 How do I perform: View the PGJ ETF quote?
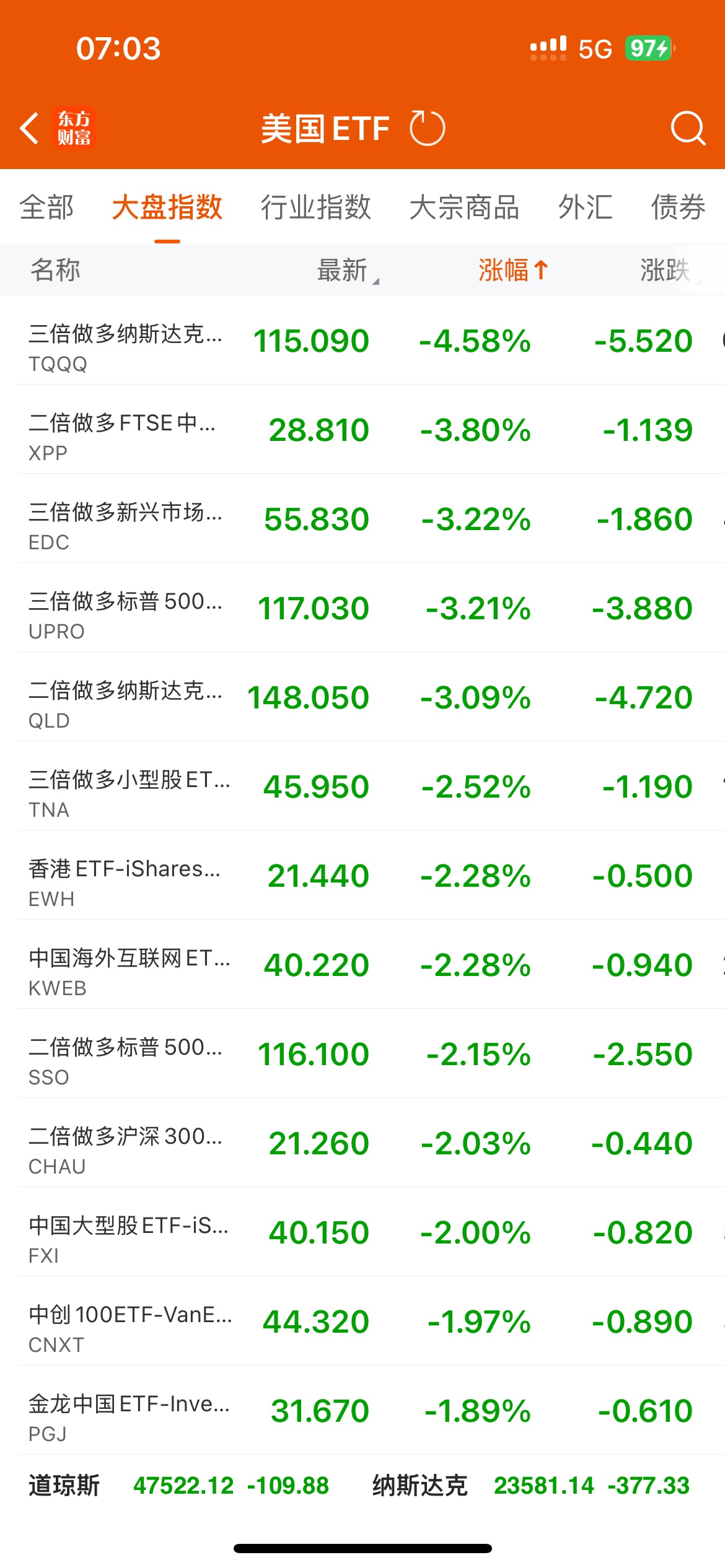pyautogui.click(x=362, y=1411)
